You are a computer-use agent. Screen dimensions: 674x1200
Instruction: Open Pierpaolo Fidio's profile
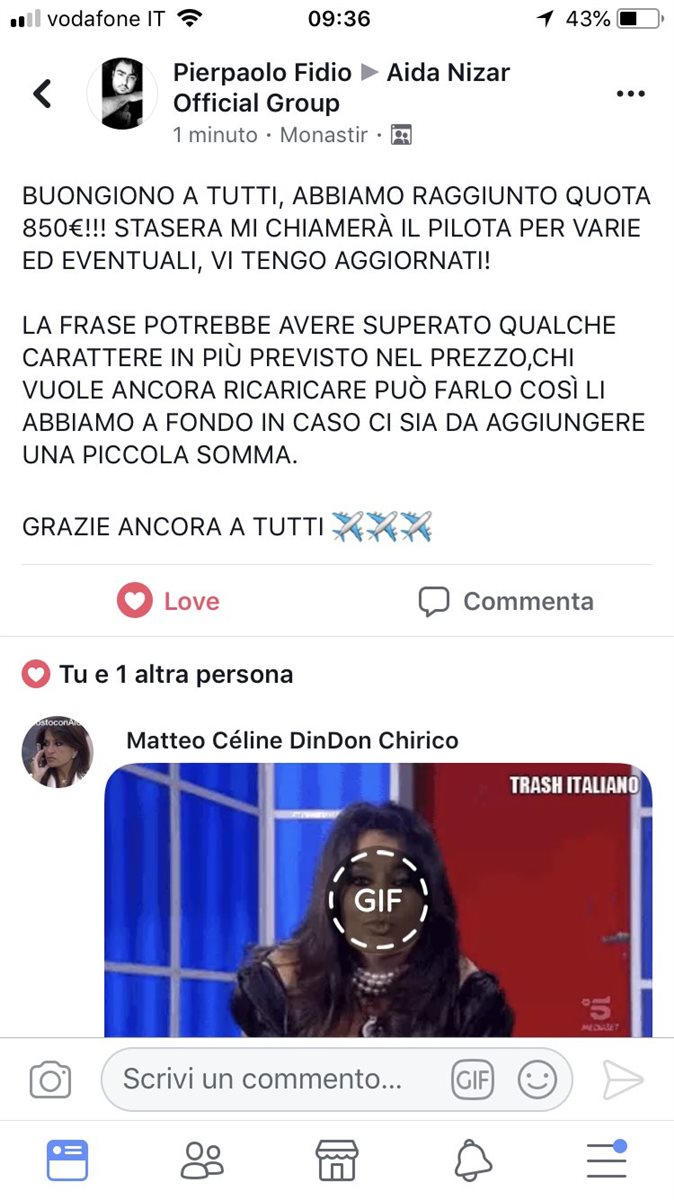tap(262, 73)
